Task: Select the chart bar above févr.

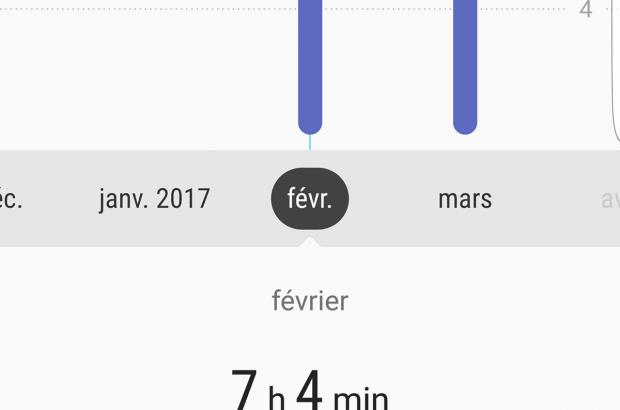Action: [310, 65]
